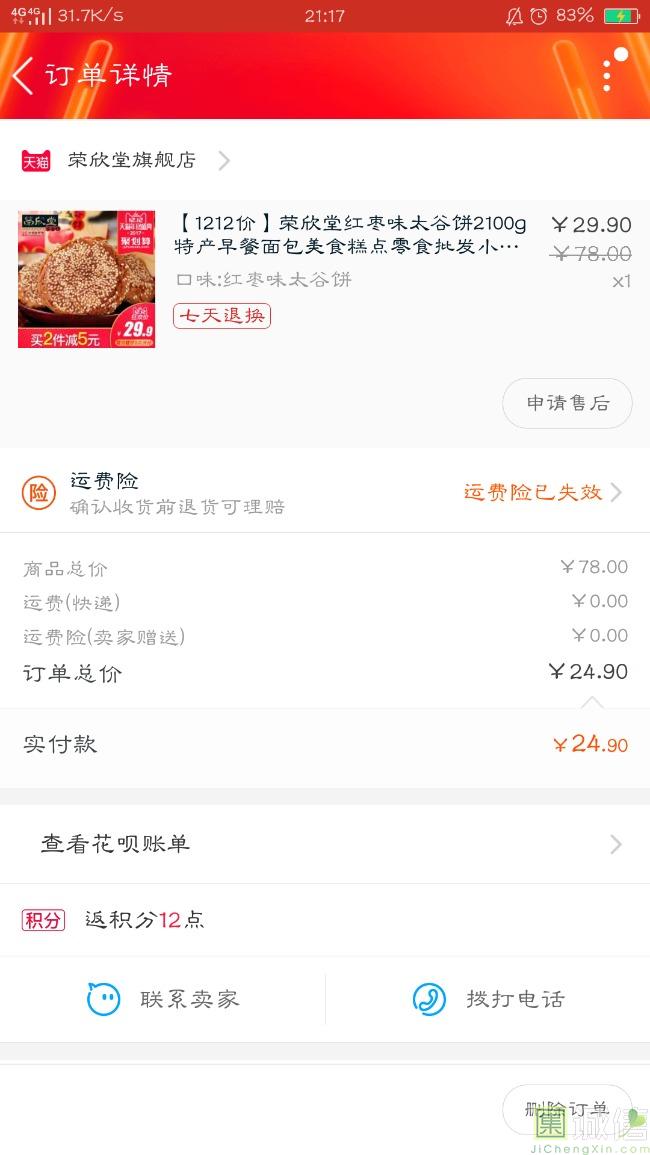This screenshot has width=650, height=1155.
Task: Open 查看花呗账单
Action: (x=324, y=844)
